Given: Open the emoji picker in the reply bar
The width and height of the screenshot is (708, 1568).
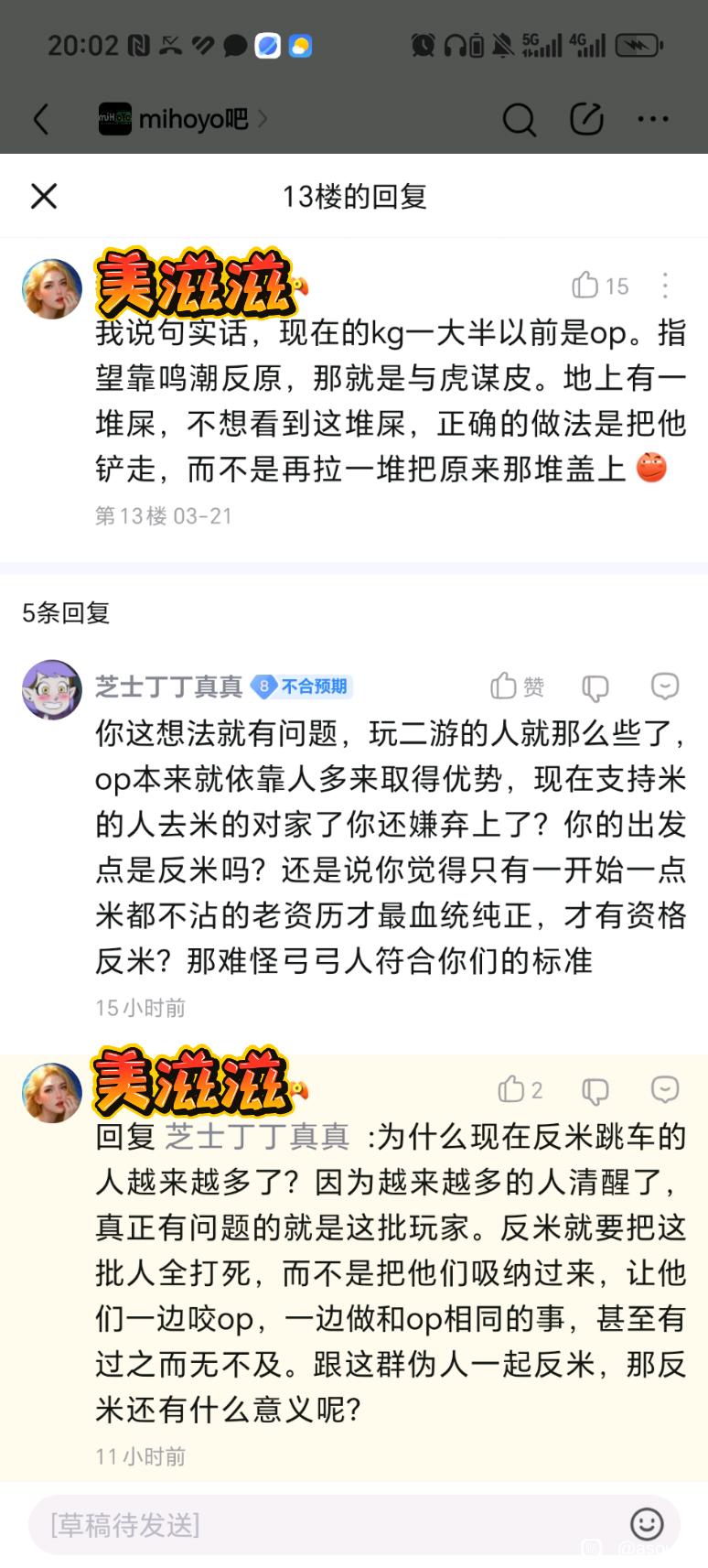Looking at the screenshot, I should click(647, 1524).
